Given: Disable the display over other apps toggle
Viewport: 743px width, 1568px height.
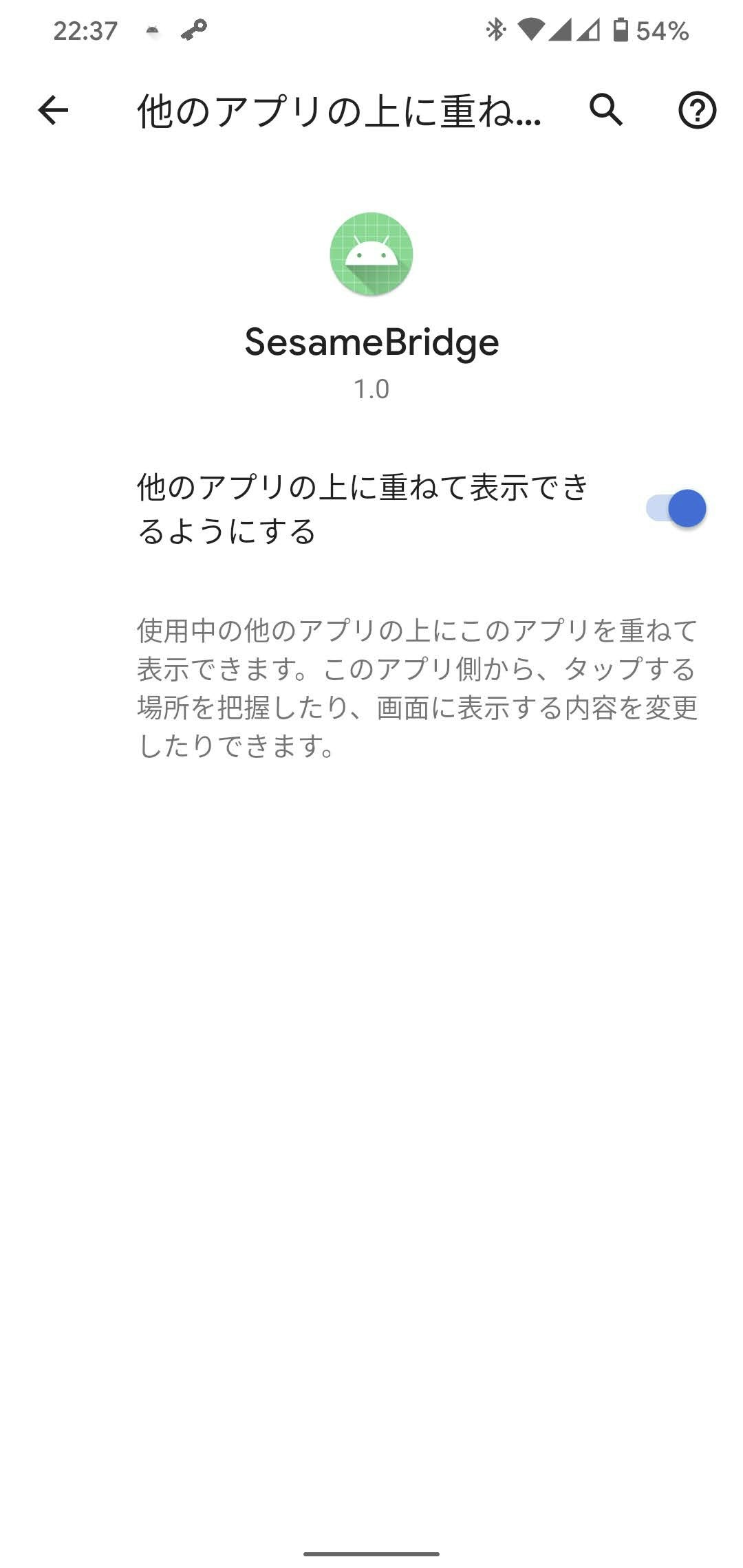Looking at the screenshot, I should coord(676,509).
